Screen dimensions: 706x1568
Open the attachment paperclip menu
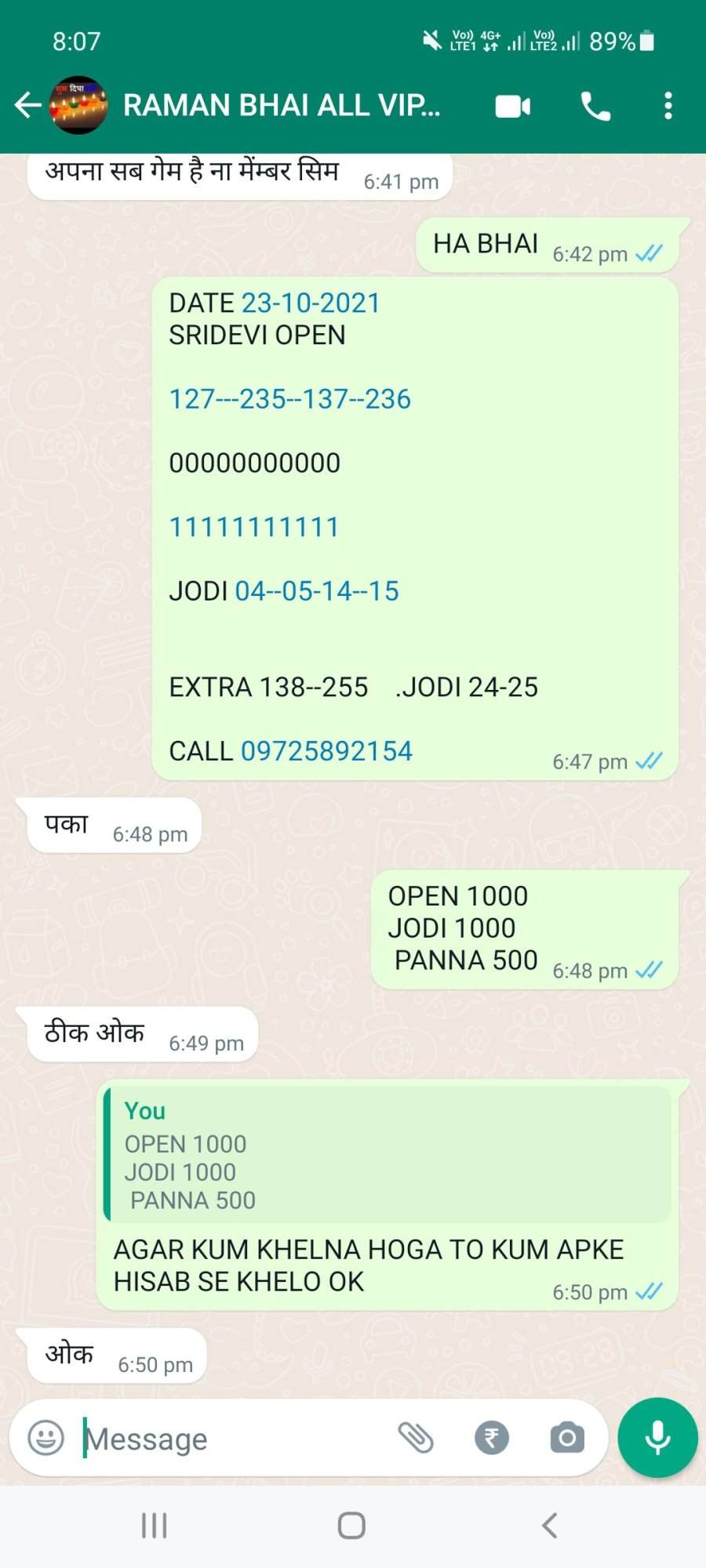(x=416, y=1438)
